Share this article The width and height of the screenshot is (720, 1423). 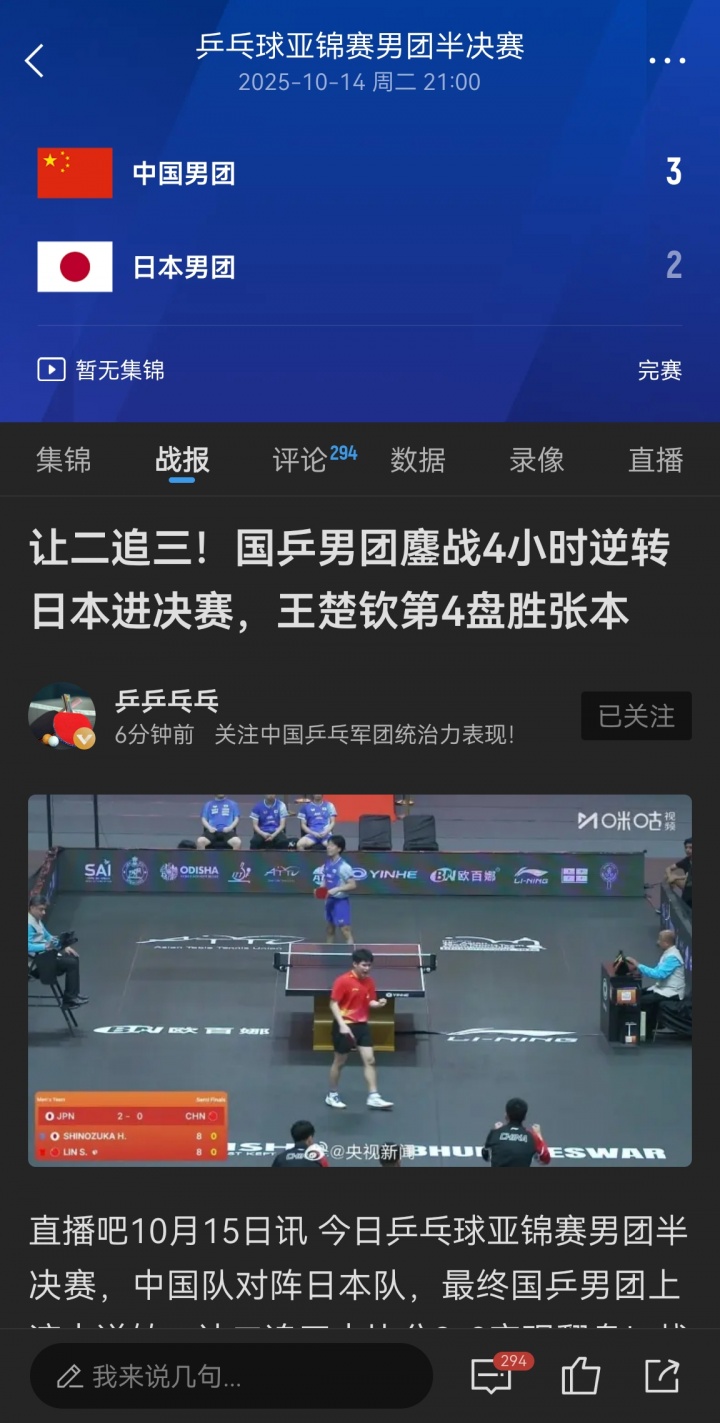pyautogui.click(x=662, y=1376)
